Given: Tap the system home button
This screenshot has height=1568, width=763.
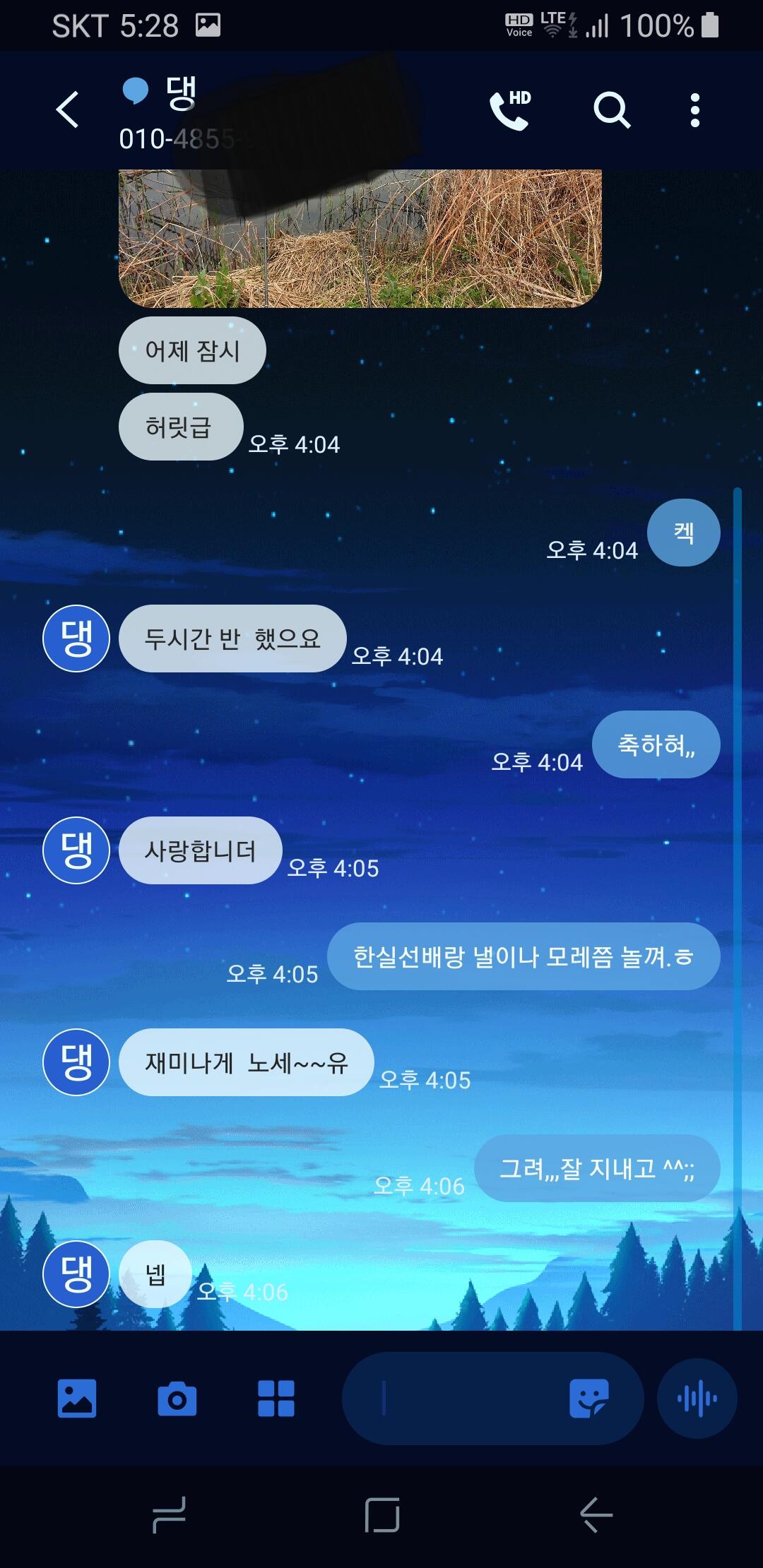Looking at the screenshot, I should (382, 1514).
